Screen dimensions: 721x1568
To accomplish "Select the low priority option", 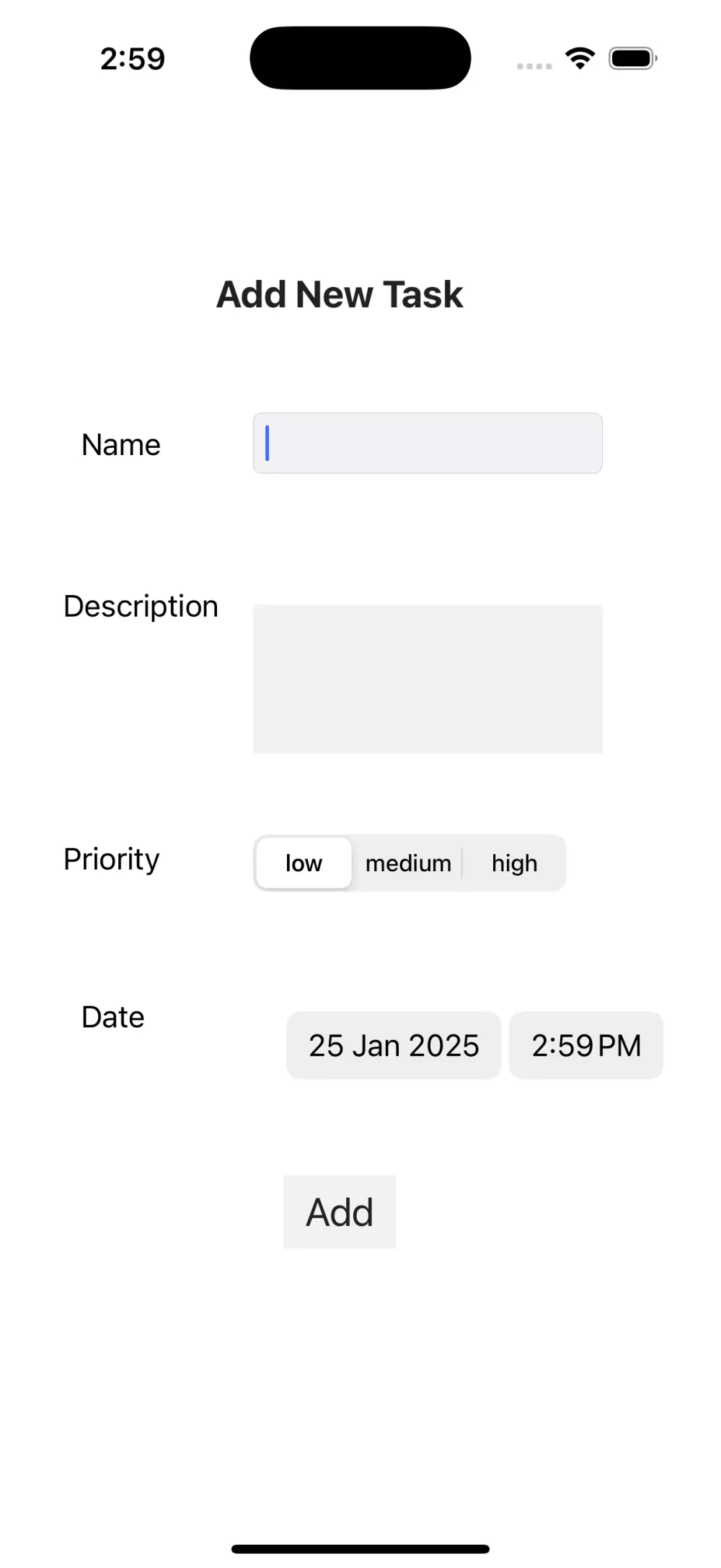I will [x=303, y=863].
